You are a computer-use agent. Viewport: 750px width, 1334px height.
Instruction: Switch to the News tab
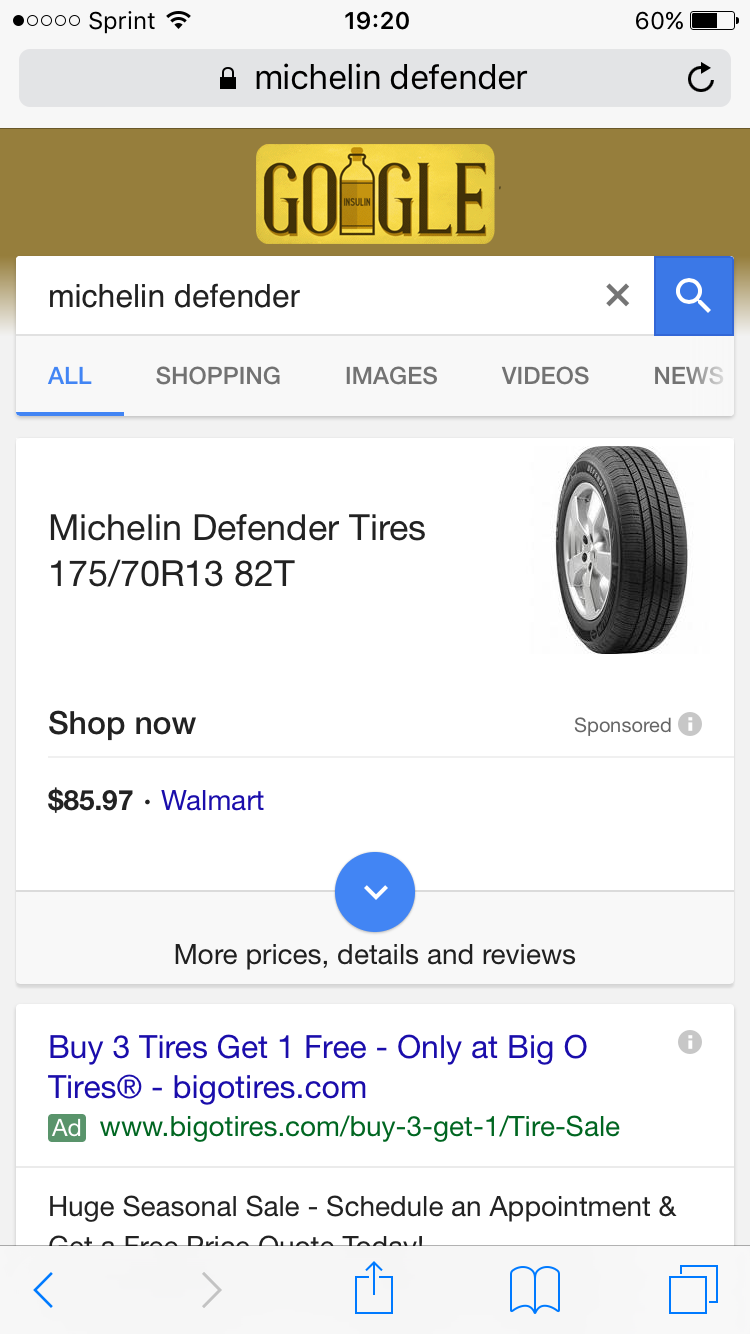688,376
